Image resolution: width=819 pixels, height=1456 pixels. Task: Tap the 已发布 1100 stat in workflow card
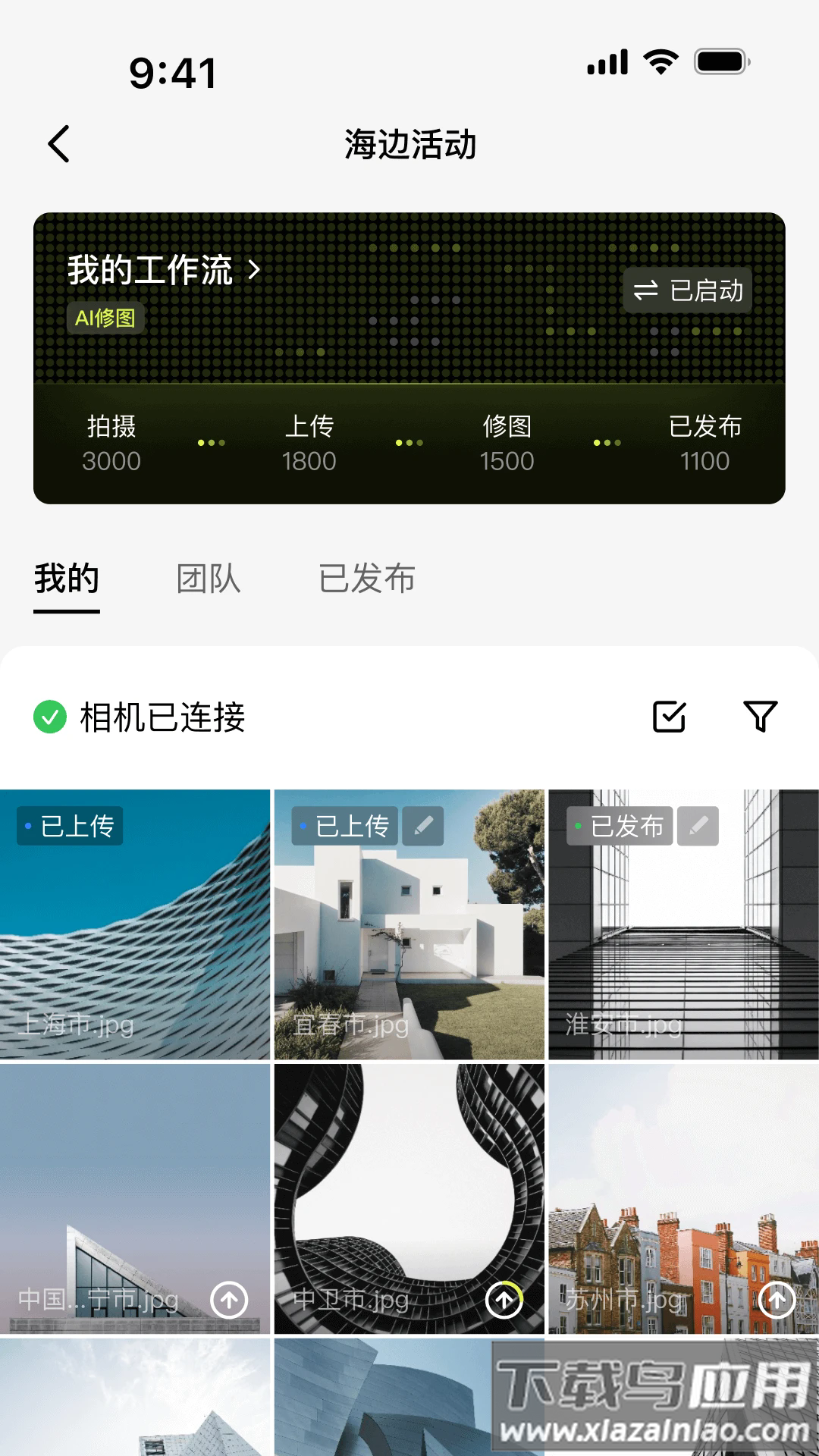point(706,444)
